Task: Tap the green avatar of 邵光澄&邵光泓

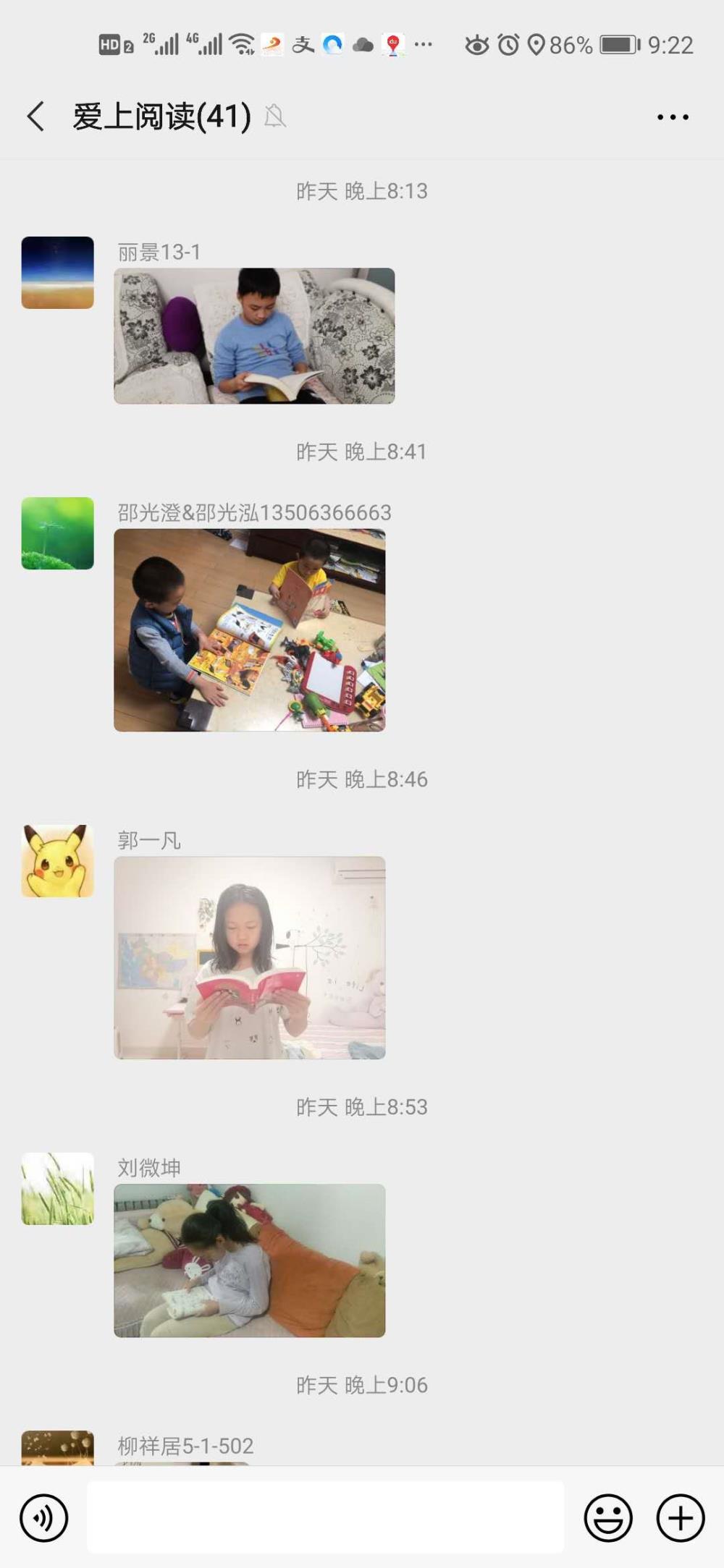Action: click(58, 533)
